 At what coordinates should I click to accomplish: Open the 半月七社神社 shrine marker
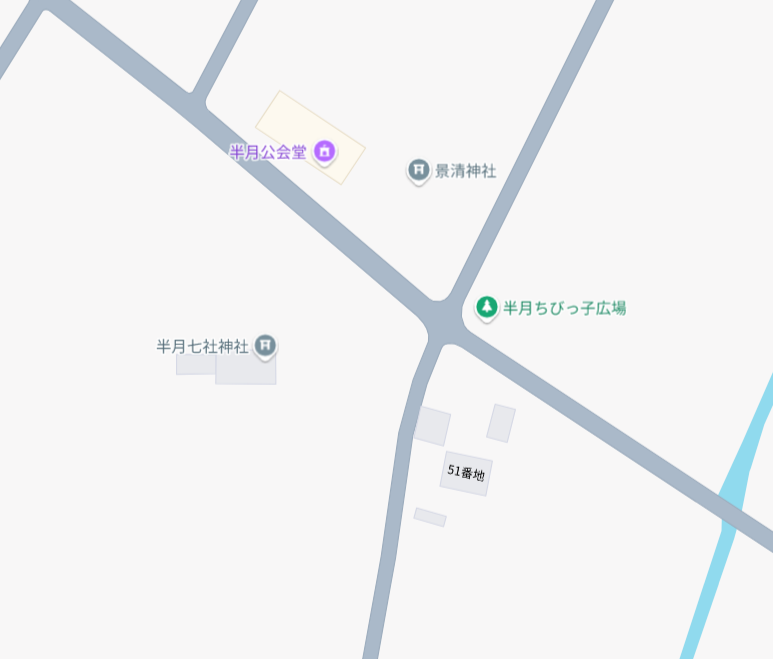pyautogui.click(x=265, y=346)
